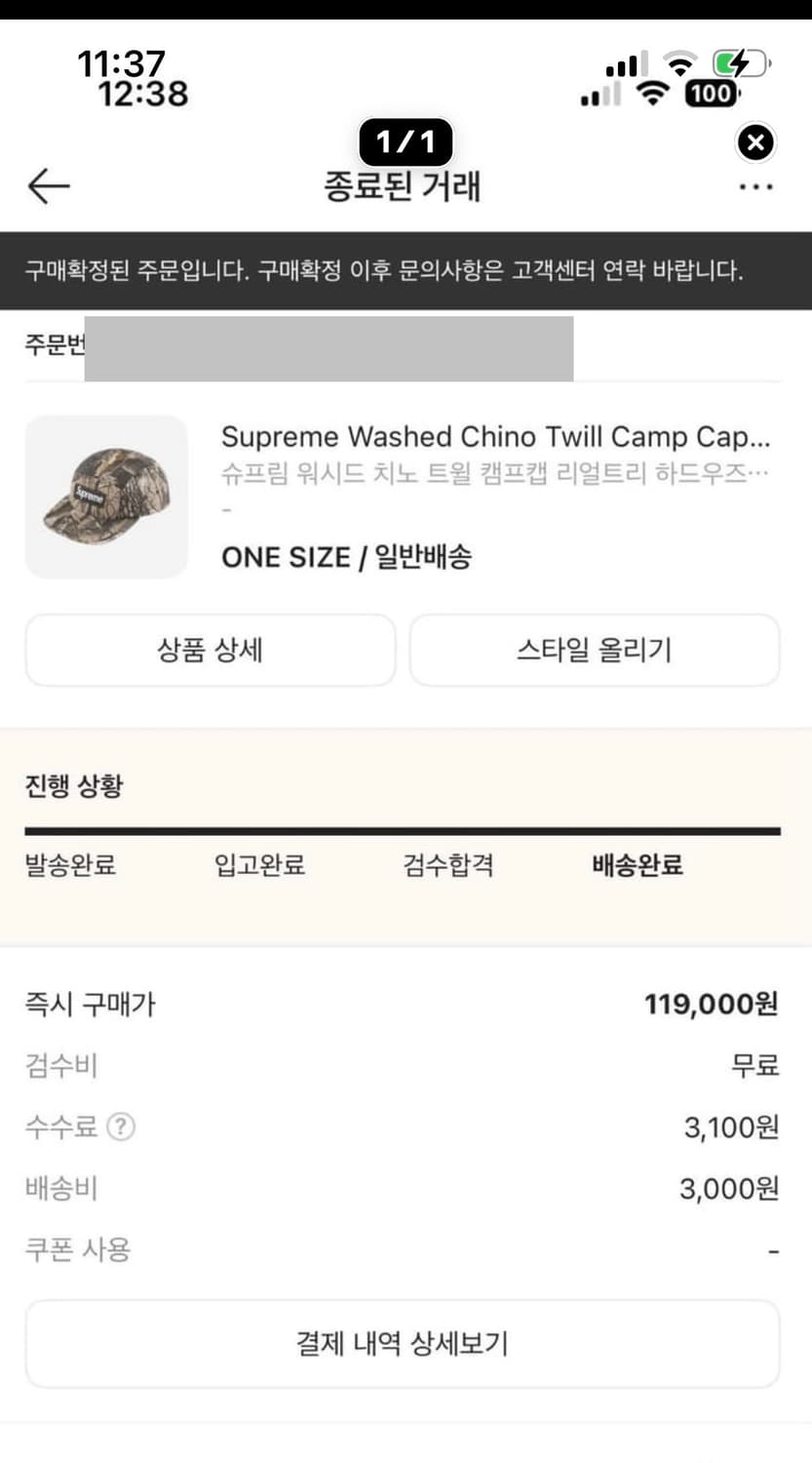Expand the 결제 내역 상세보기 details
Screen dimensions: 812x1463
[406, 1343]
